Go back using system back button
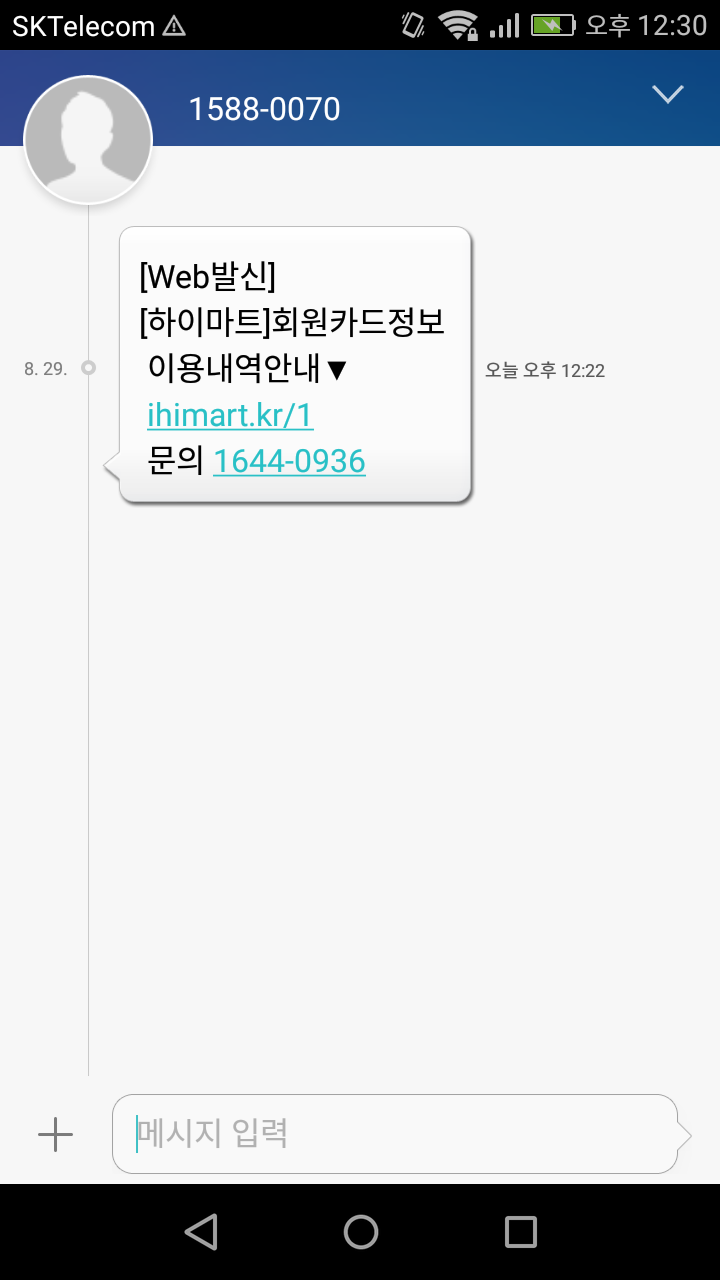 [201, 1231]
